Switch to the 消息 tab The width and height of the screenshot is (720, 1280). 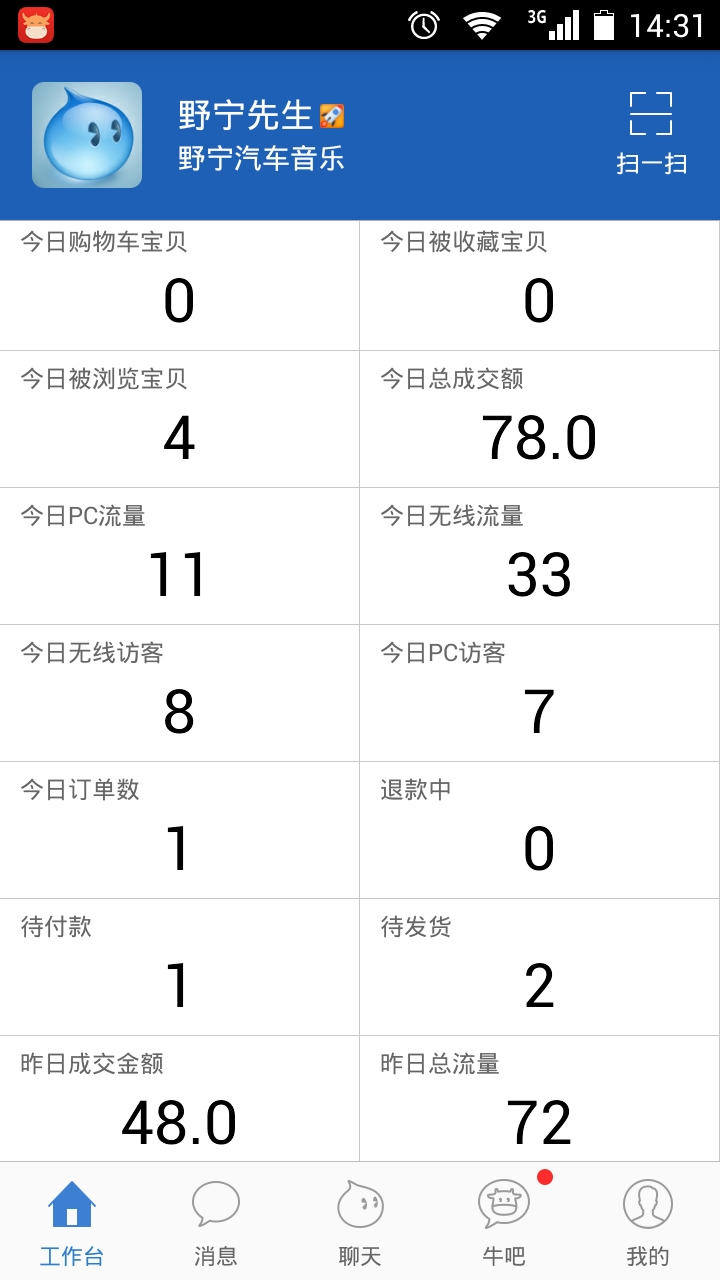click(216, 1222)
